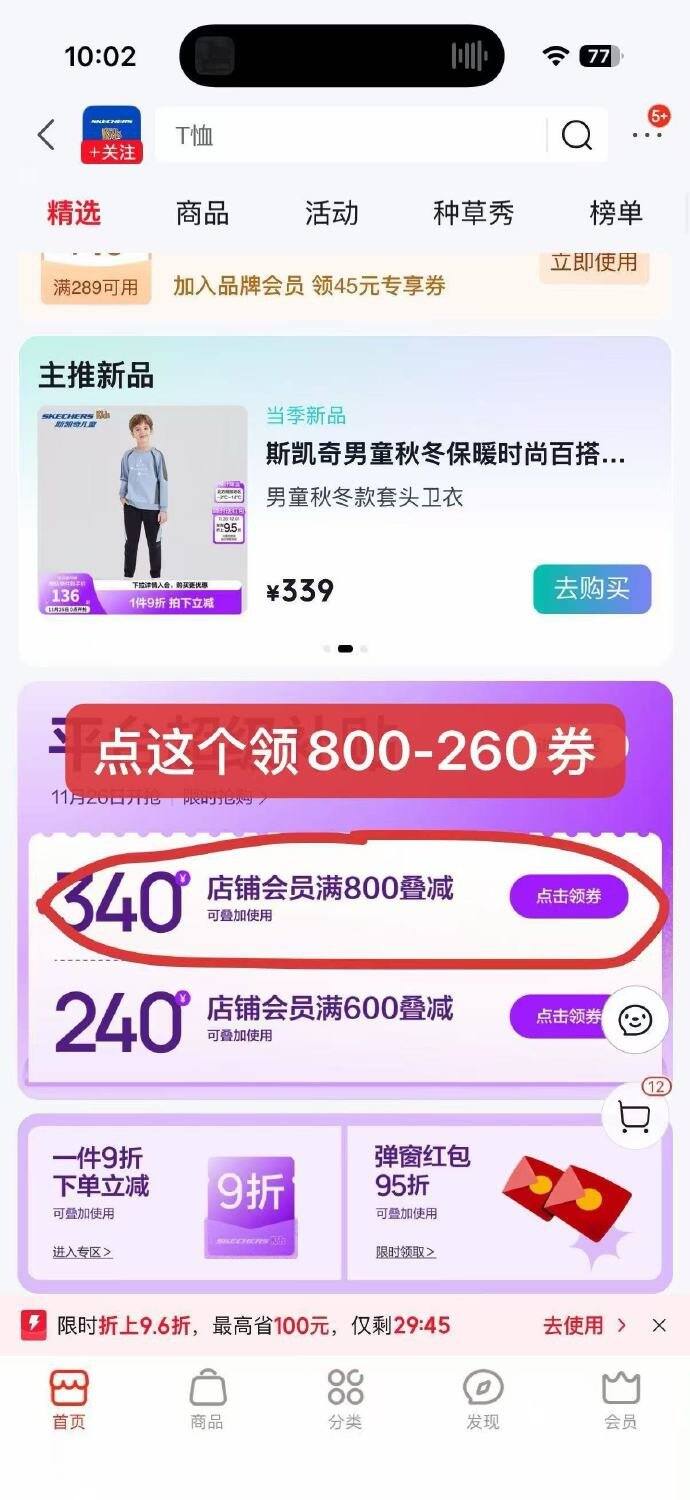Claim the 240 满600 coupon

[x=556, y=1017]
